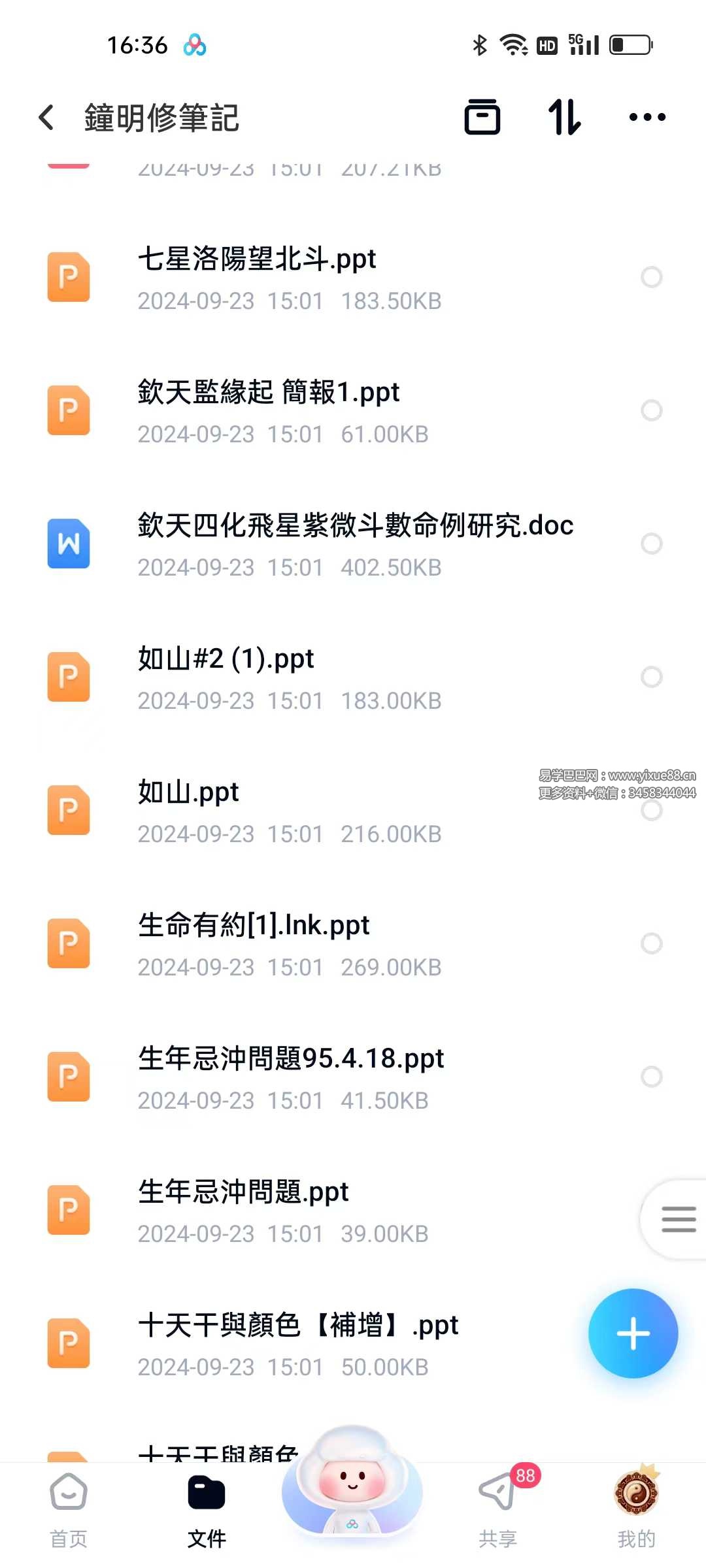Tap the back arrow to leave 鐘明修筆記 folder

click(x=45, y=117)
